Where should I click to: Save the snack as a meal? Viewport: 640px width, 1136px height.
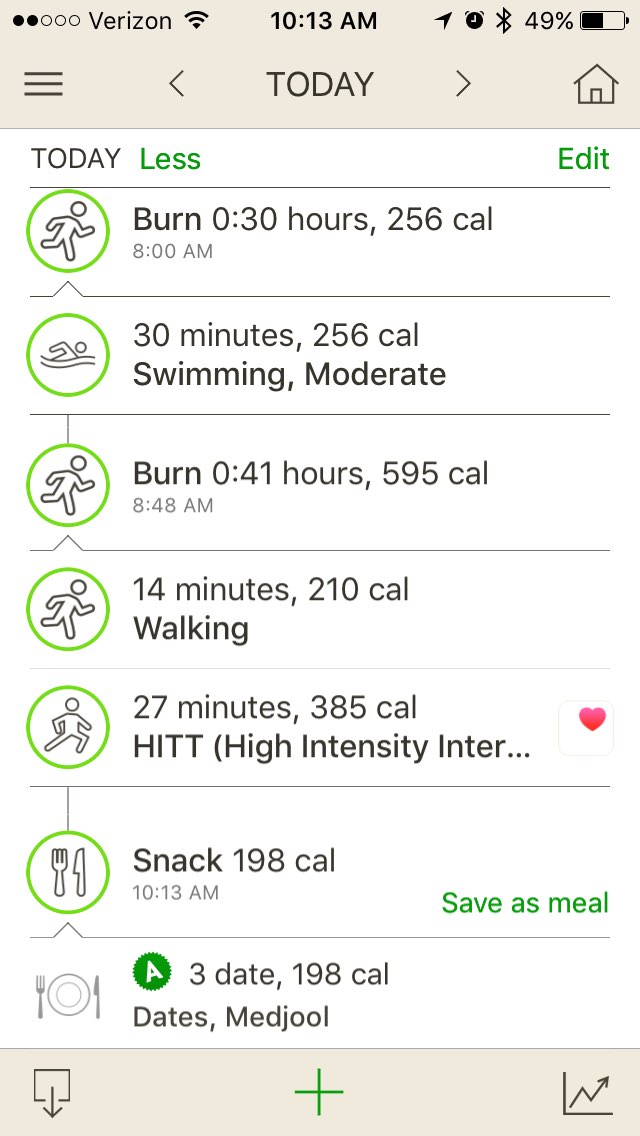coord(524,903)
